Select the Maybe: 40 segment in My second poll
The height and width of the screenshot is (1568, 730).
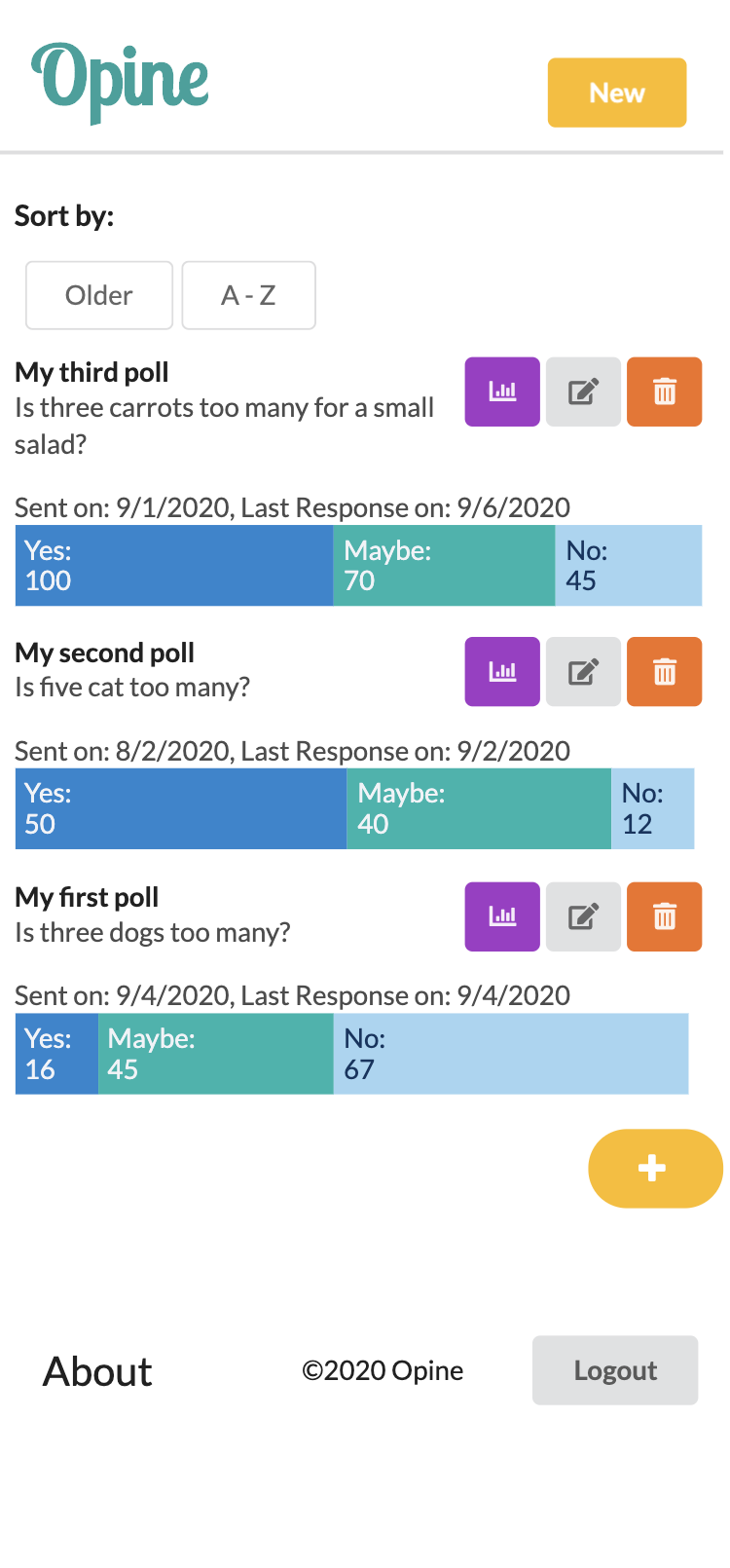(477, 809)
